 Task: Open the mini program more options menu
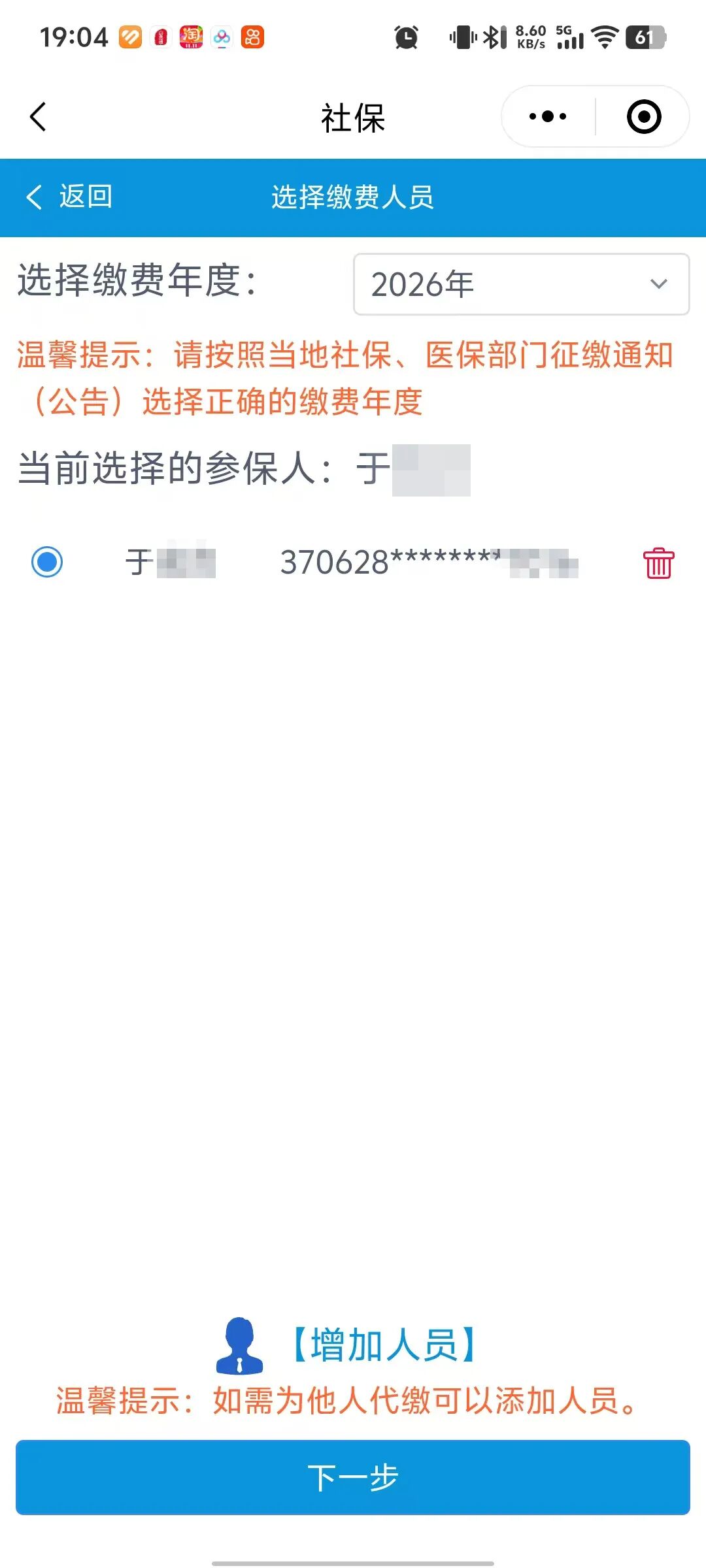(x=548, y=117)
